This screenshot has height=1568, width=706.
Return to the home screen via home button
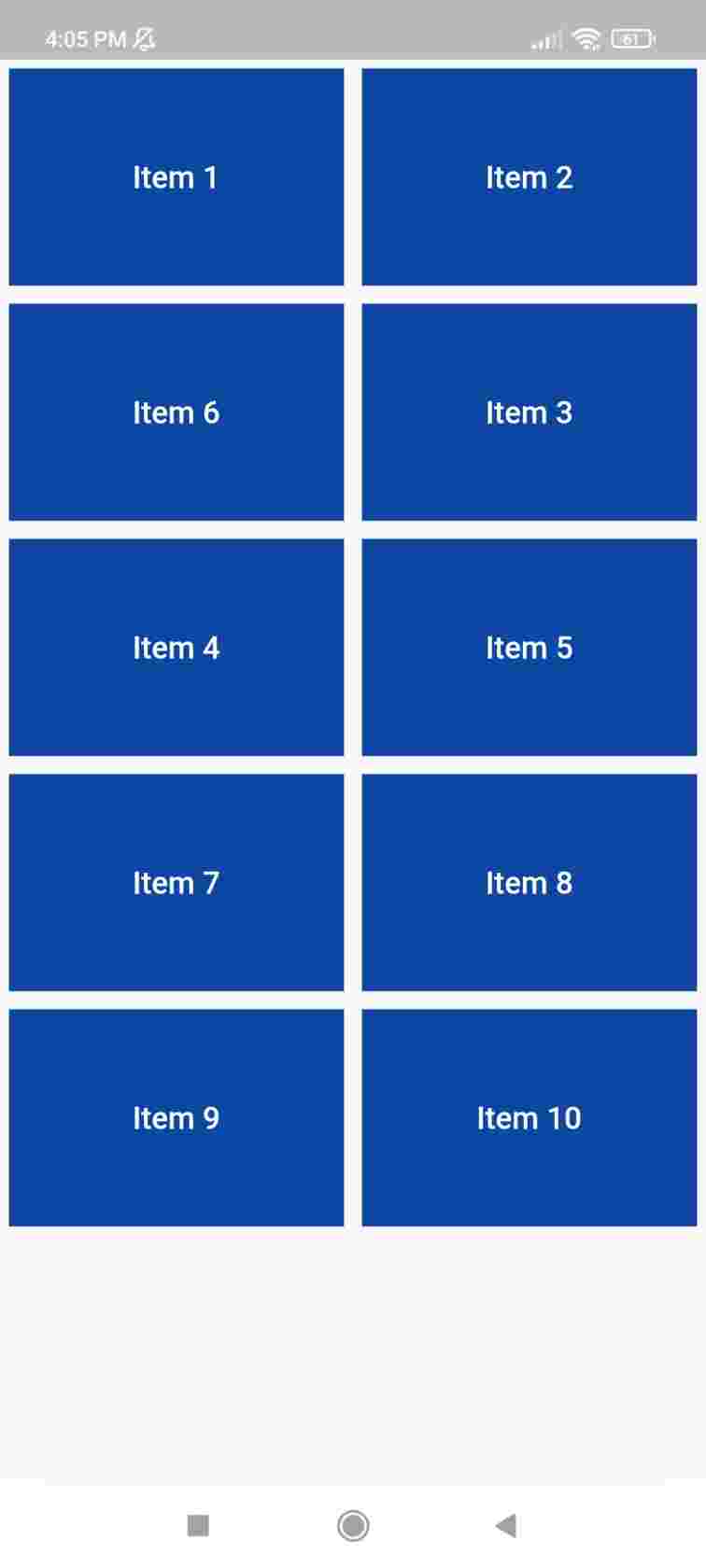coord(353,1526)
